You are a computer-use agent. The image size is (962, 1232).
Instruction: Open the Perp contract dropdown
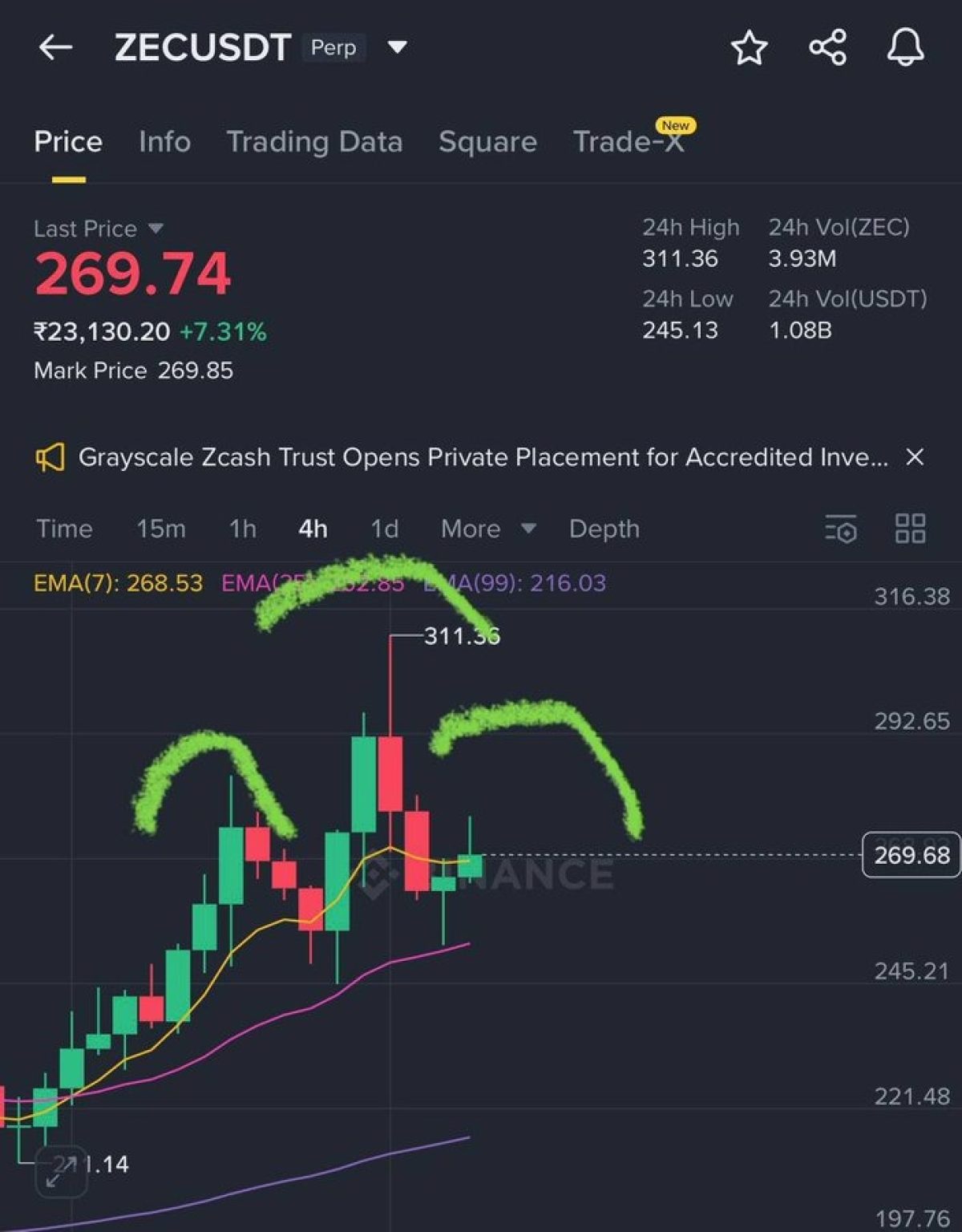398,48
